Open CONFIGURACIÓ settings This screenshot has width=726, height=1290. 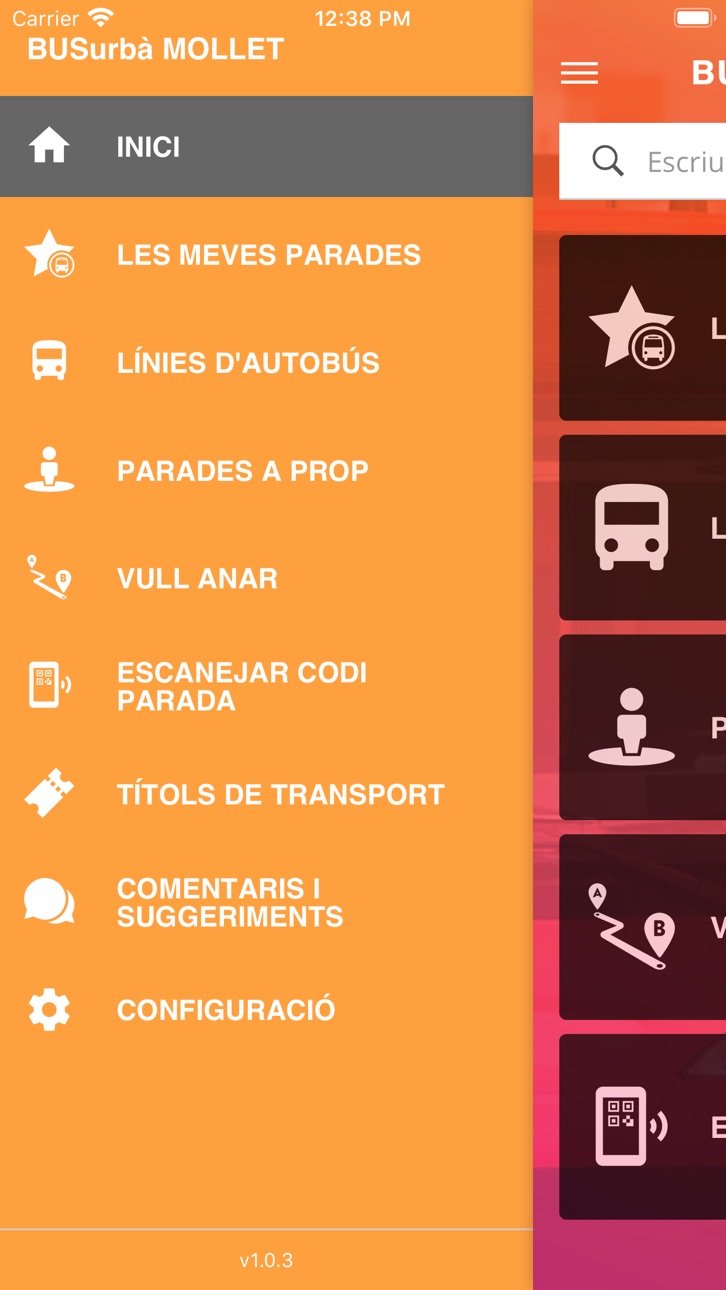[x=266, y=1010]
